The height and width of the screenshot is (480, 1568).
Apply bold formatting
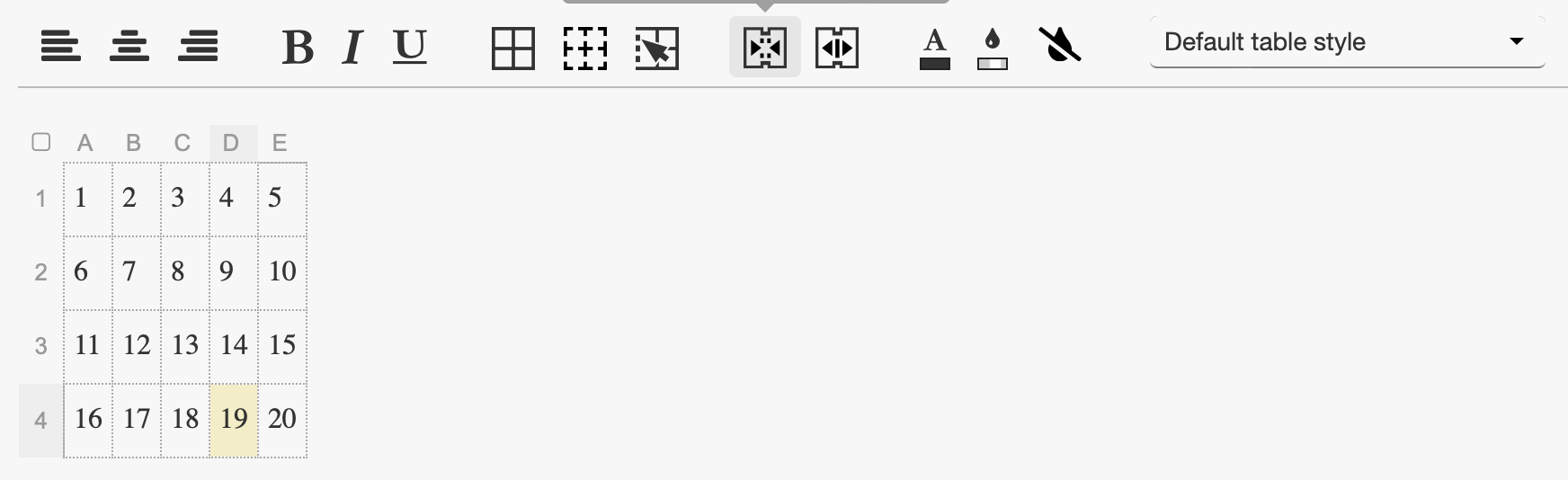tap(298, 48)
